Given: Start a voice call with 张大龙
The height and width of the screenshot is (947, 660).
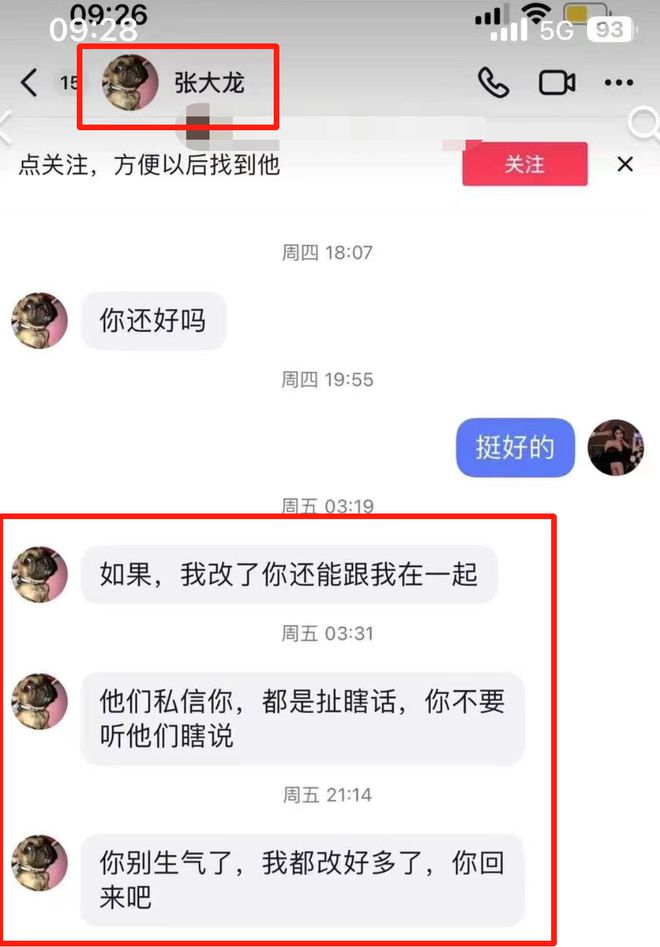Looking at the screenshot, I should pos(493,82).
